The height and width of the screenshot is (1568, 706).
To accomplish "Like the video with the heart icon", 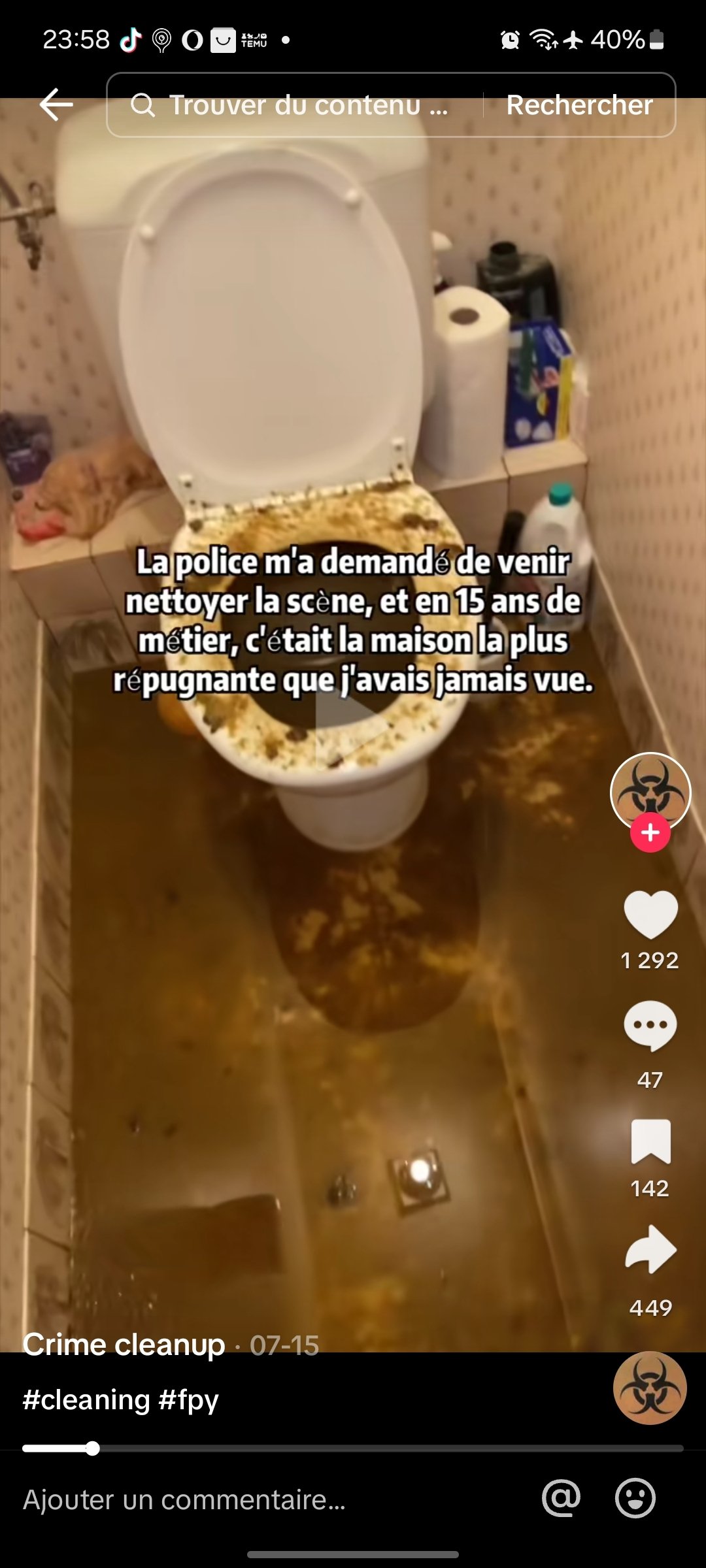I will tap(650, 914).
